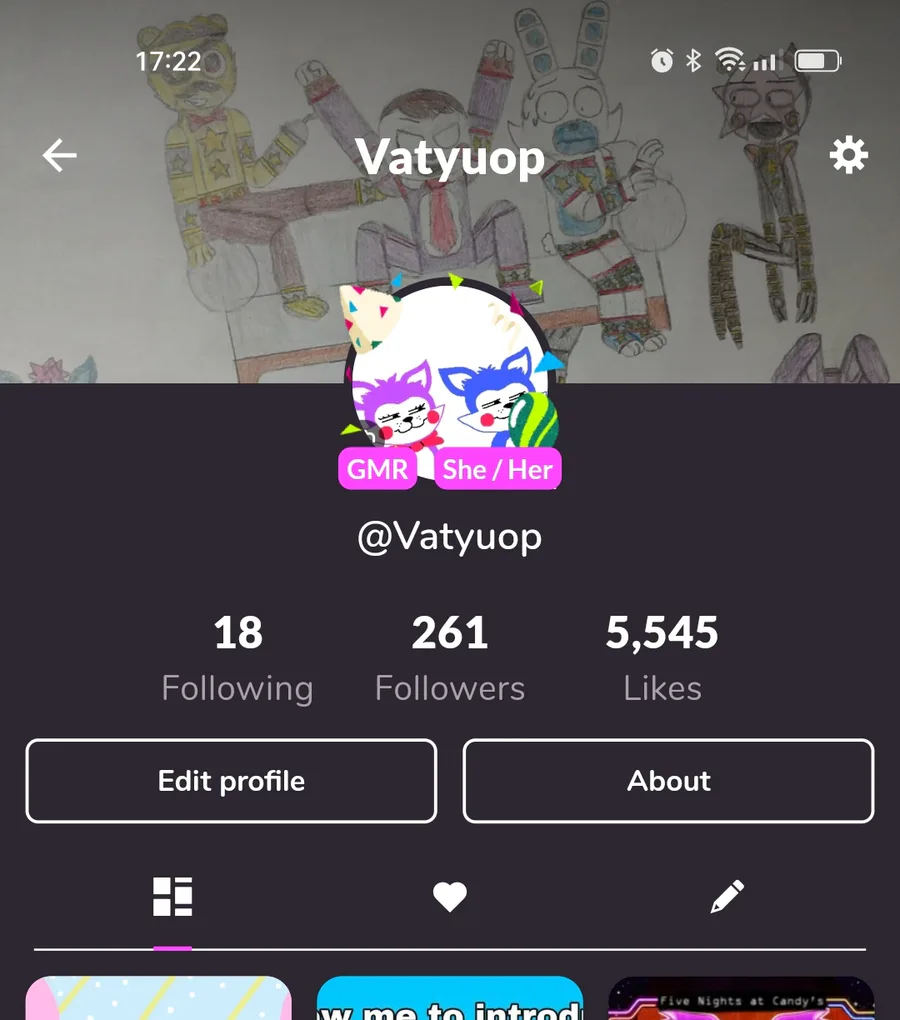Open the striped pastel post thumbnail
The height and width of the screenshot is (1020, 900).
tap(158, 999)
